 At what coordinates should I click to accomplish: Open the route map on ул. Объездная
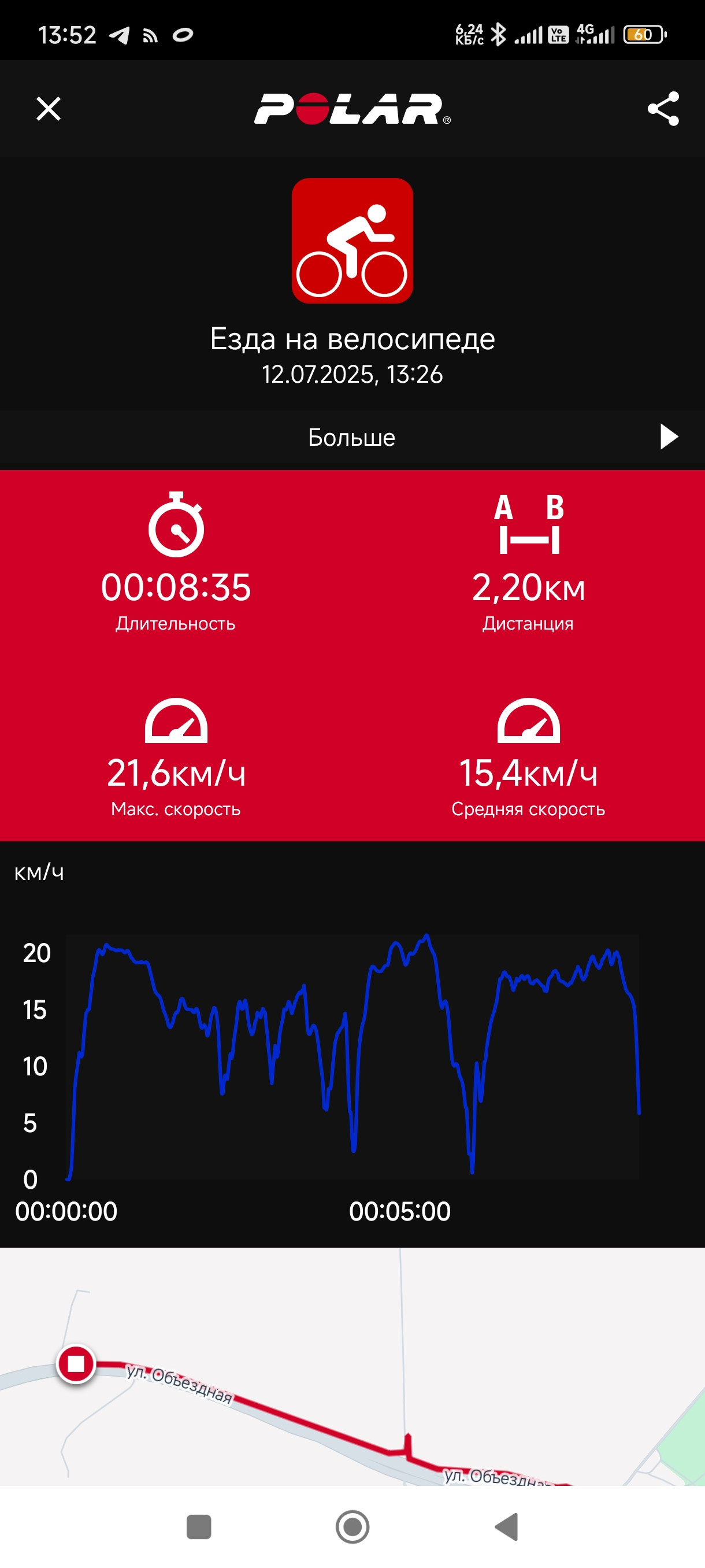pyautogui.click(x=352, y=1366)
